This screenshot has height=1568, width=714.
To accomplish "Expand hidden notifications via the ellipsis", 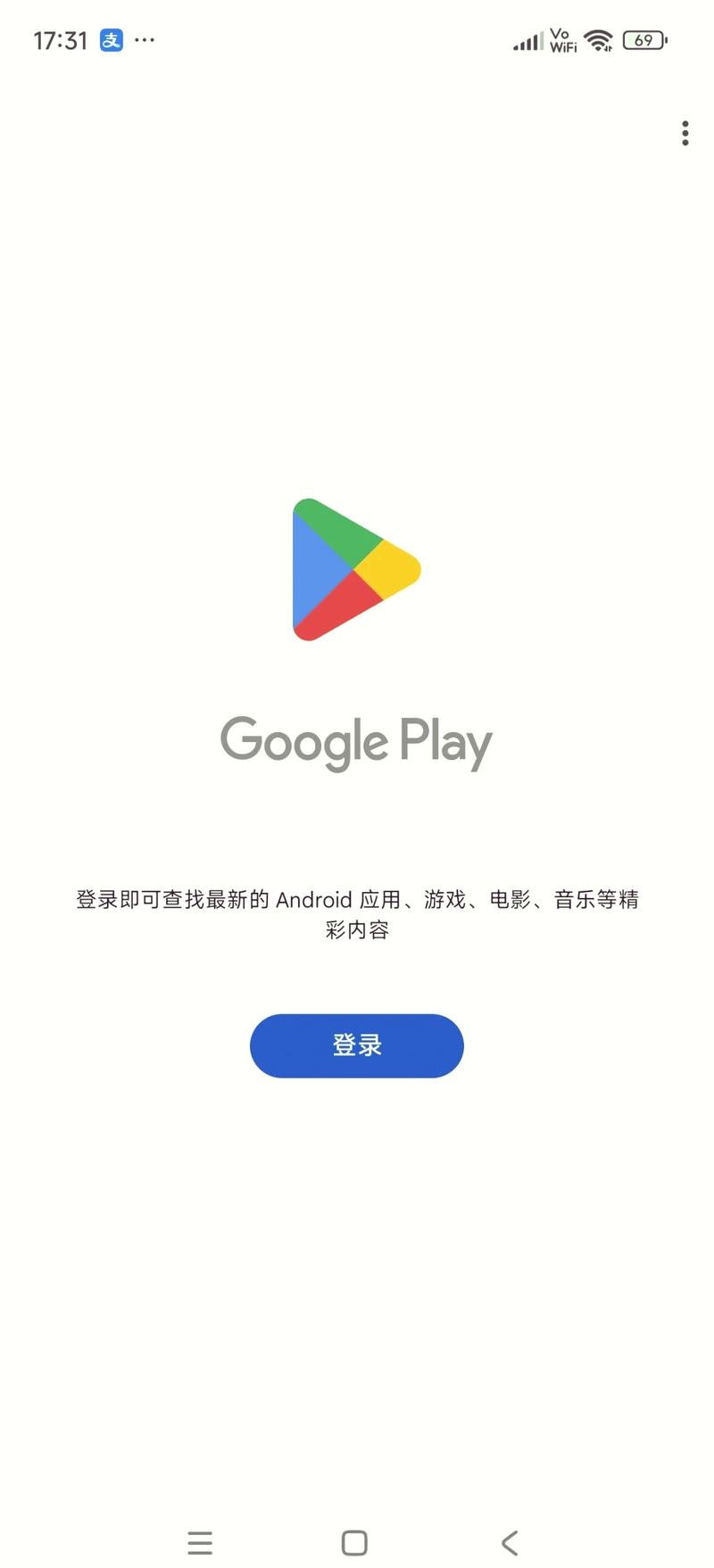I will pos(143,40).
